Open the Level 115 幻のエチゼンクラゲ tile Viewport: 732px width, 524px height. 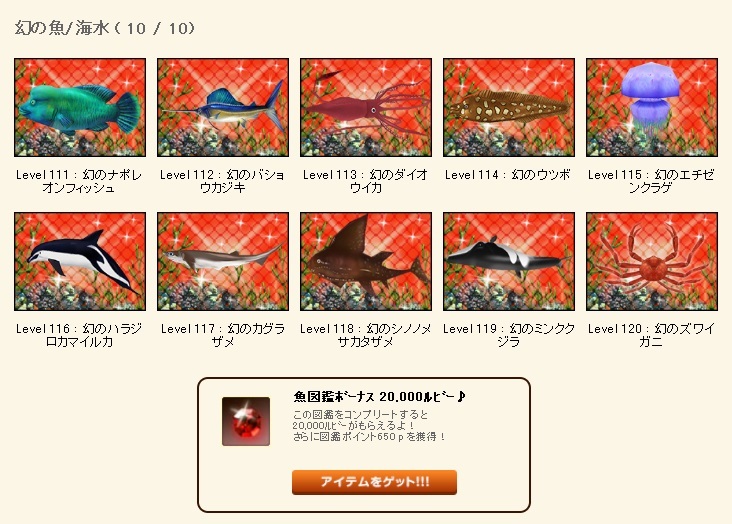coord(652,107)
